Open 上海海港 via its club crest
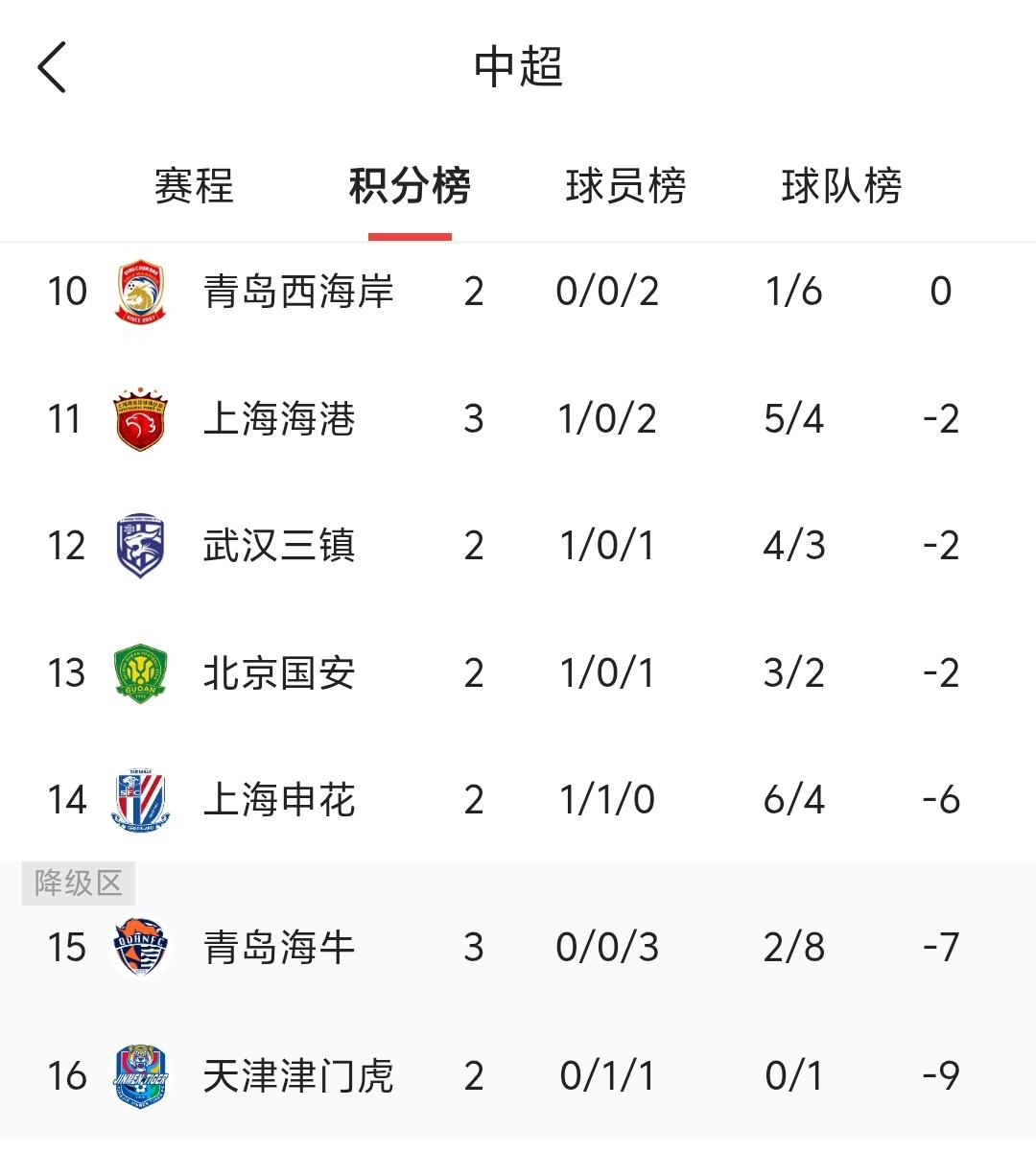 [139, 419]
